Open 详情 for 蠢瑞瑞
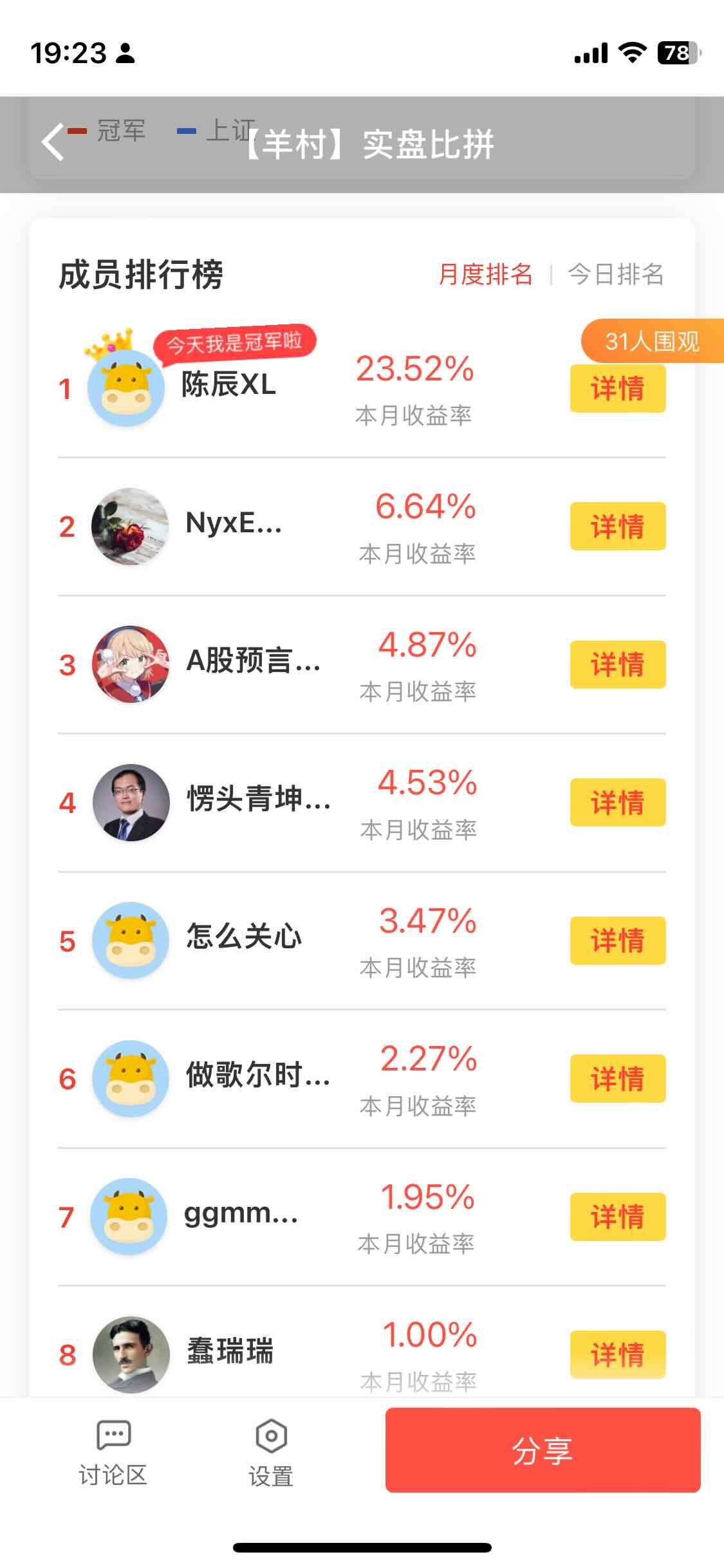 tap(617, 1354)
